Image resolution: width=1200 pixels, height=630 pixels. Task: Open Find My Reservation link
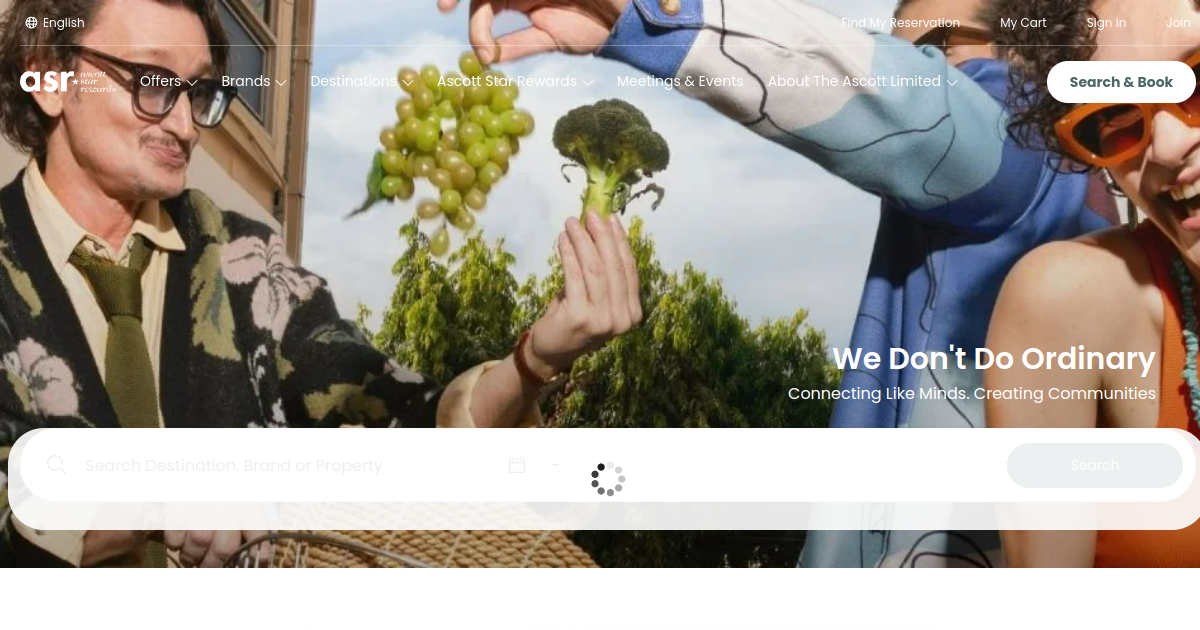click(x=900, y=23)
